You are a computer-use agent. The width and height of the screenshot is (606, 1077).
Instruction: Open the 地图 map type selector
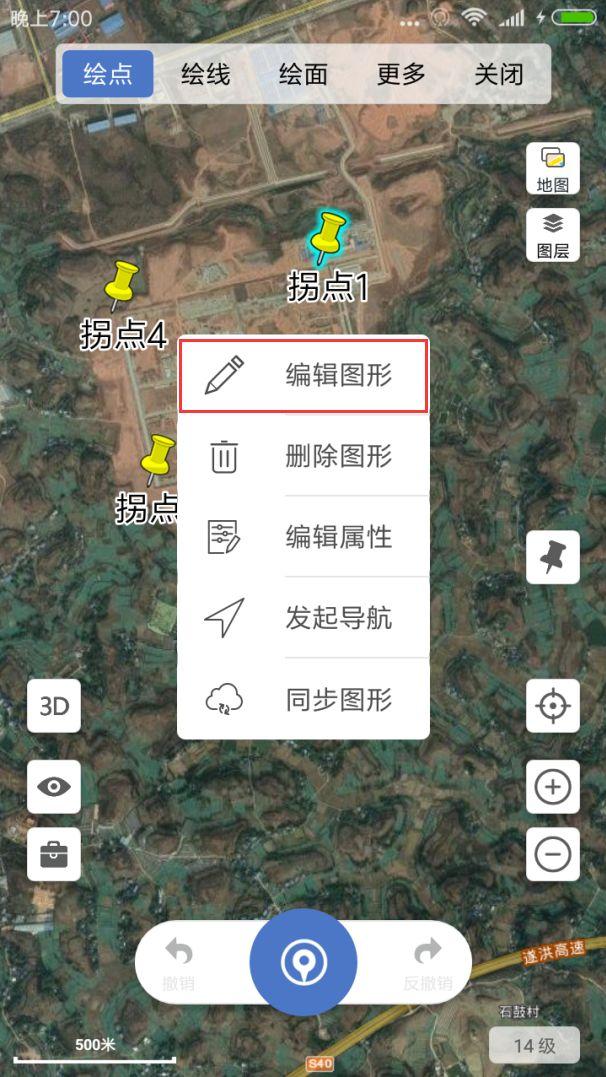point(552,168)
